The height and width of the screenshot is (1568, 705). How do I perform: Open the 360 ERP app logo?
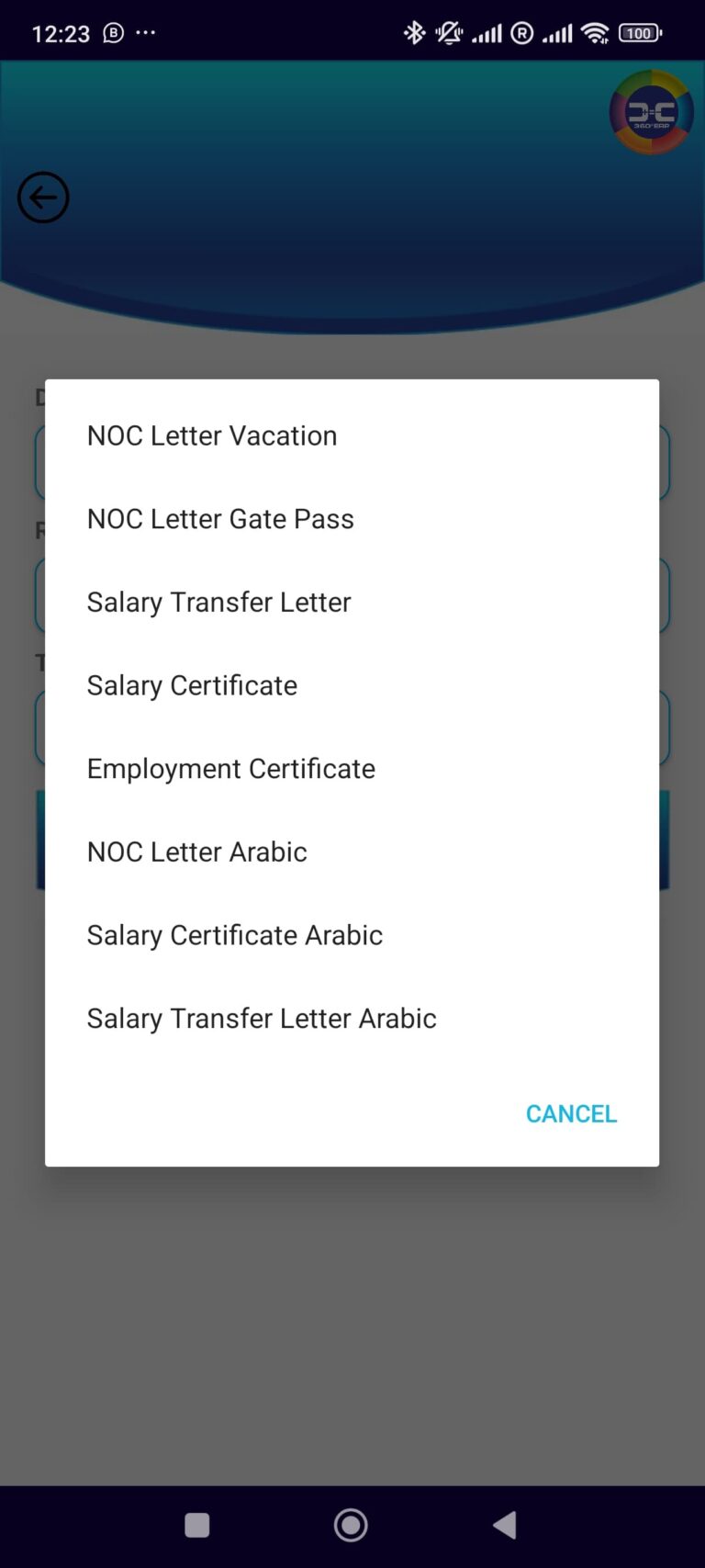[651, 112]
